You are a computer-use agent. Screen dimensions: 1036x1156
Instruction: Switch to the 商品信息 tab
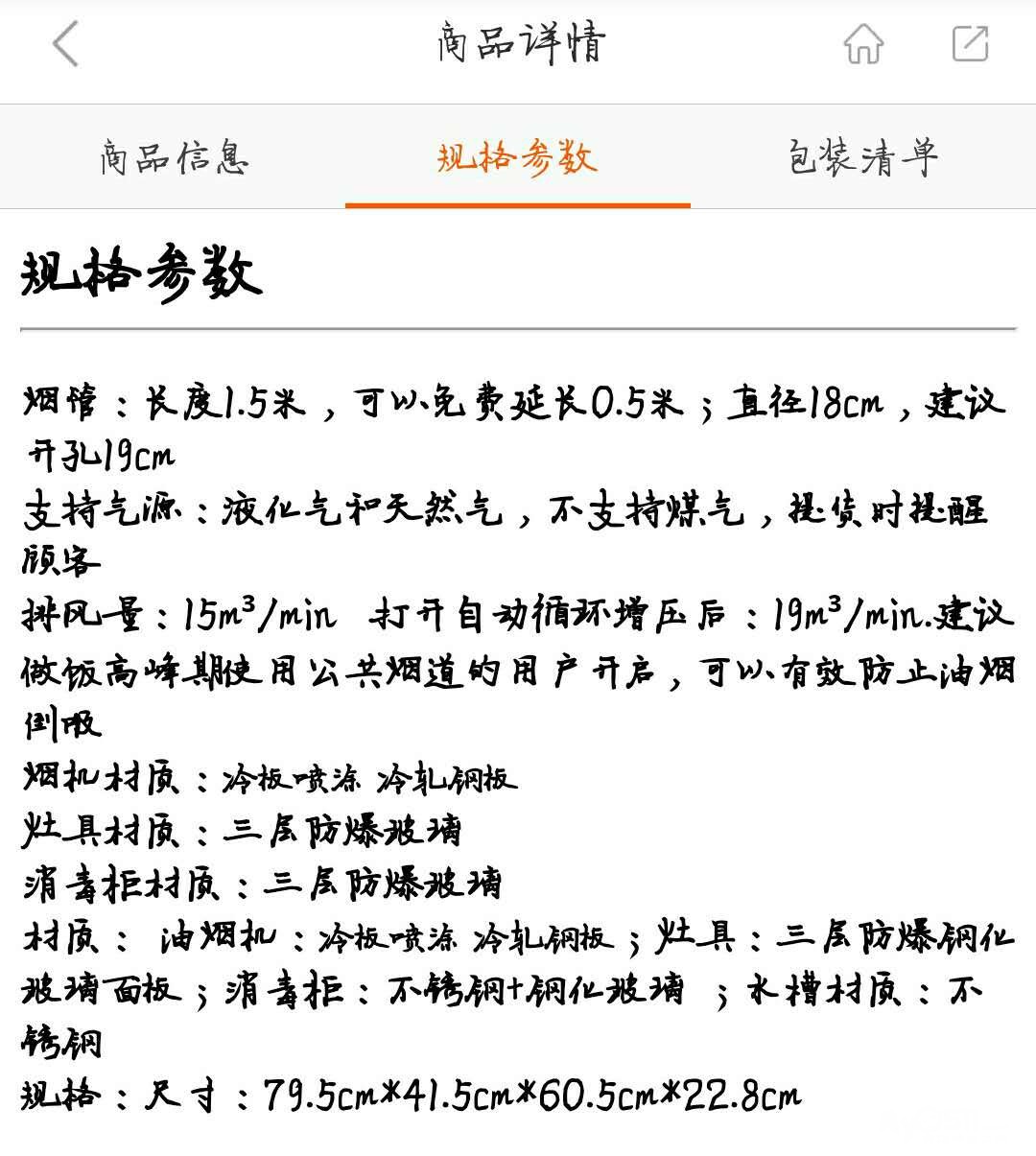[x=174, y=157]
